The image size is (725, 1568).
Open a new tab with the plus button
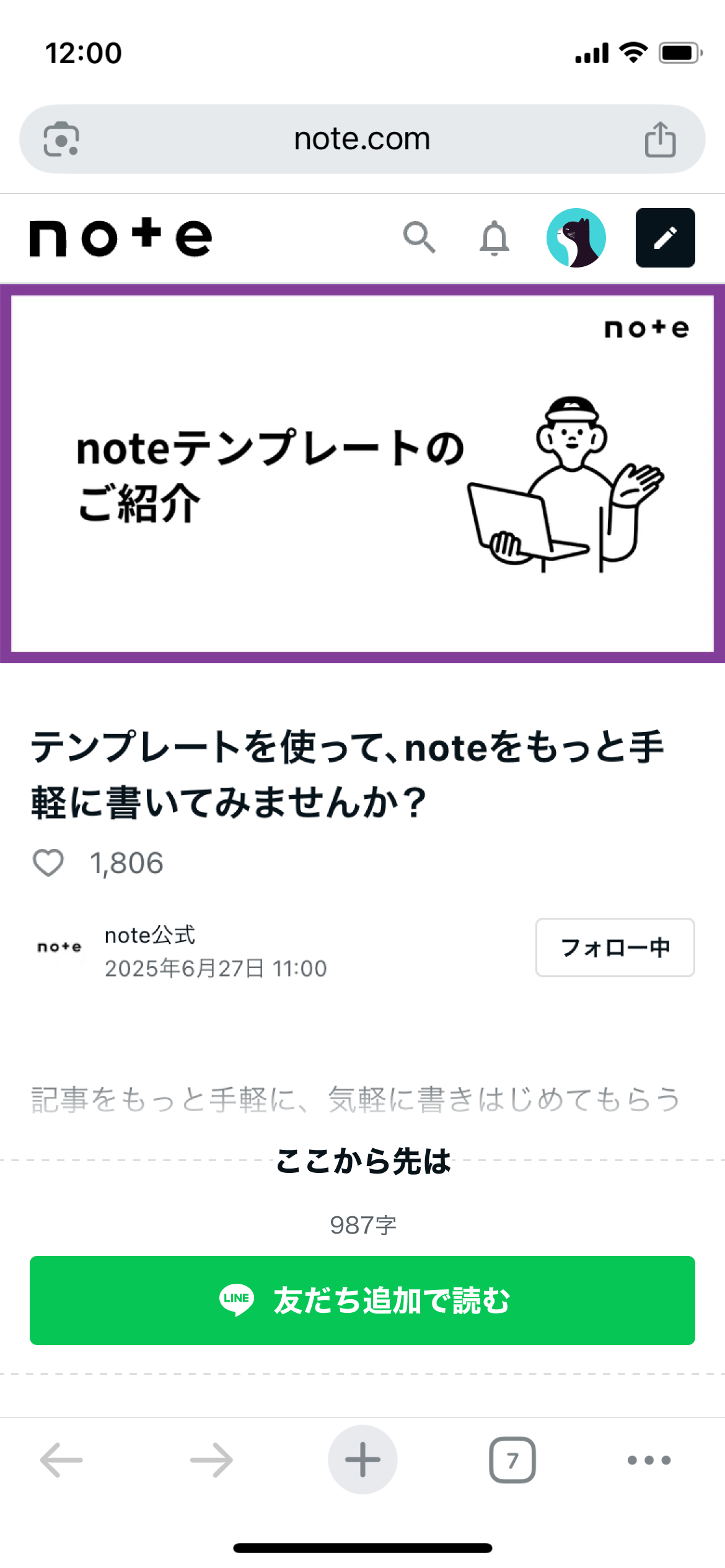coord(362,1459)
